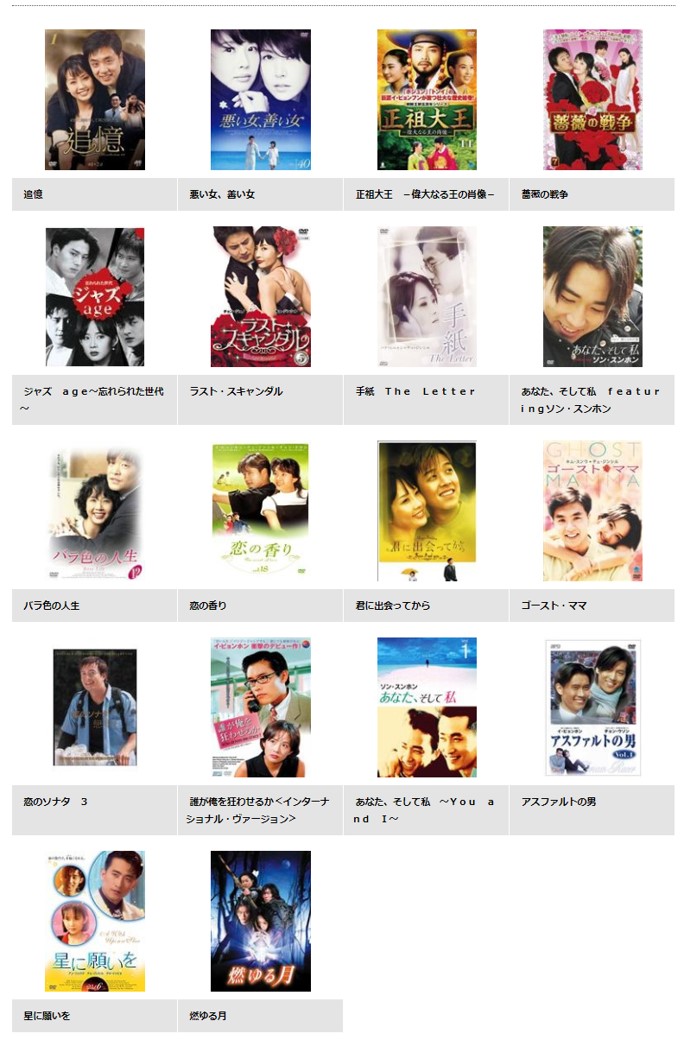Select 君に出会ってから tile
Screen dimensions: 684x1040
pos(426,511)
